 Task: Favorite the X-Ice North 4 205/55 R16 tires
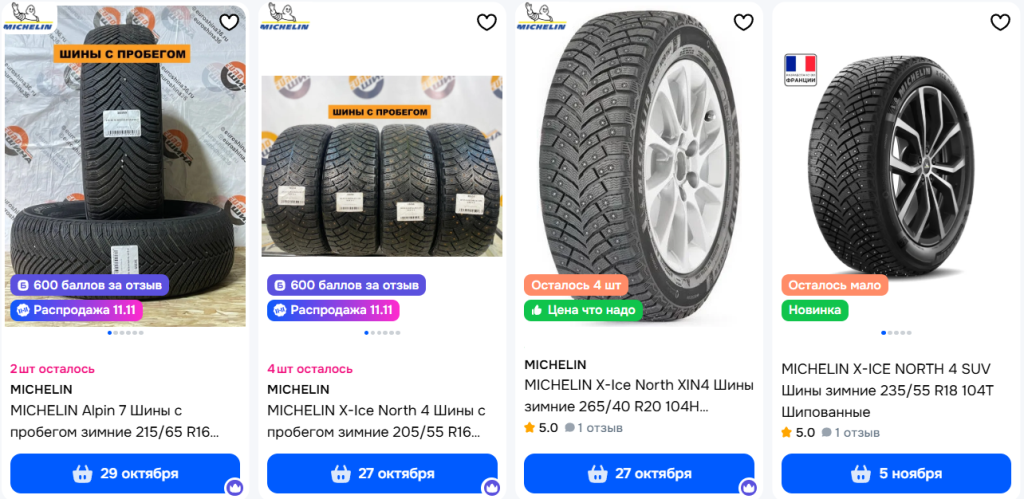[486, 22]
